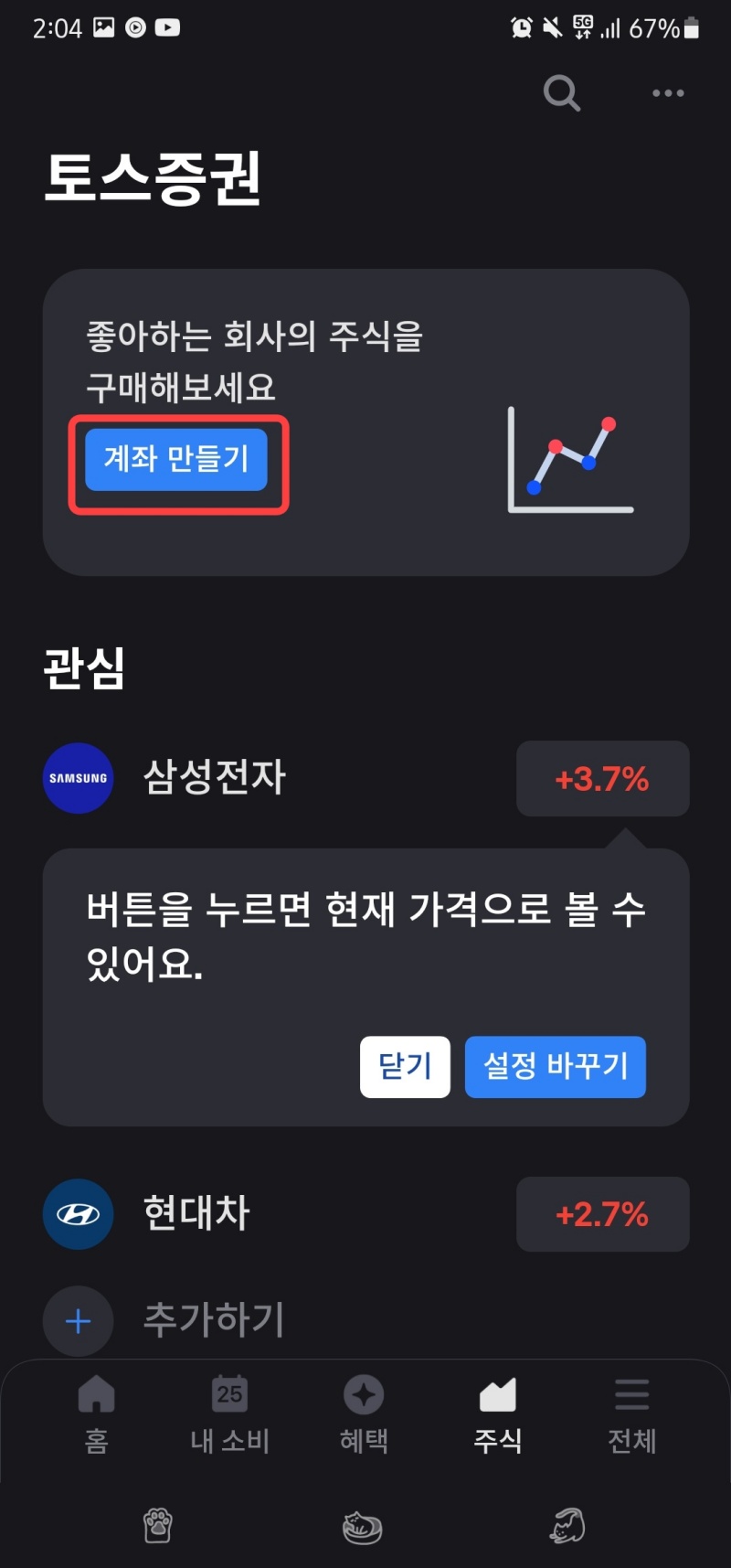Tap the 혜택 benefits sparkle icon
Viewport: 731px width, 1568px height.
pyautogui.click(x=363, y=1393)
